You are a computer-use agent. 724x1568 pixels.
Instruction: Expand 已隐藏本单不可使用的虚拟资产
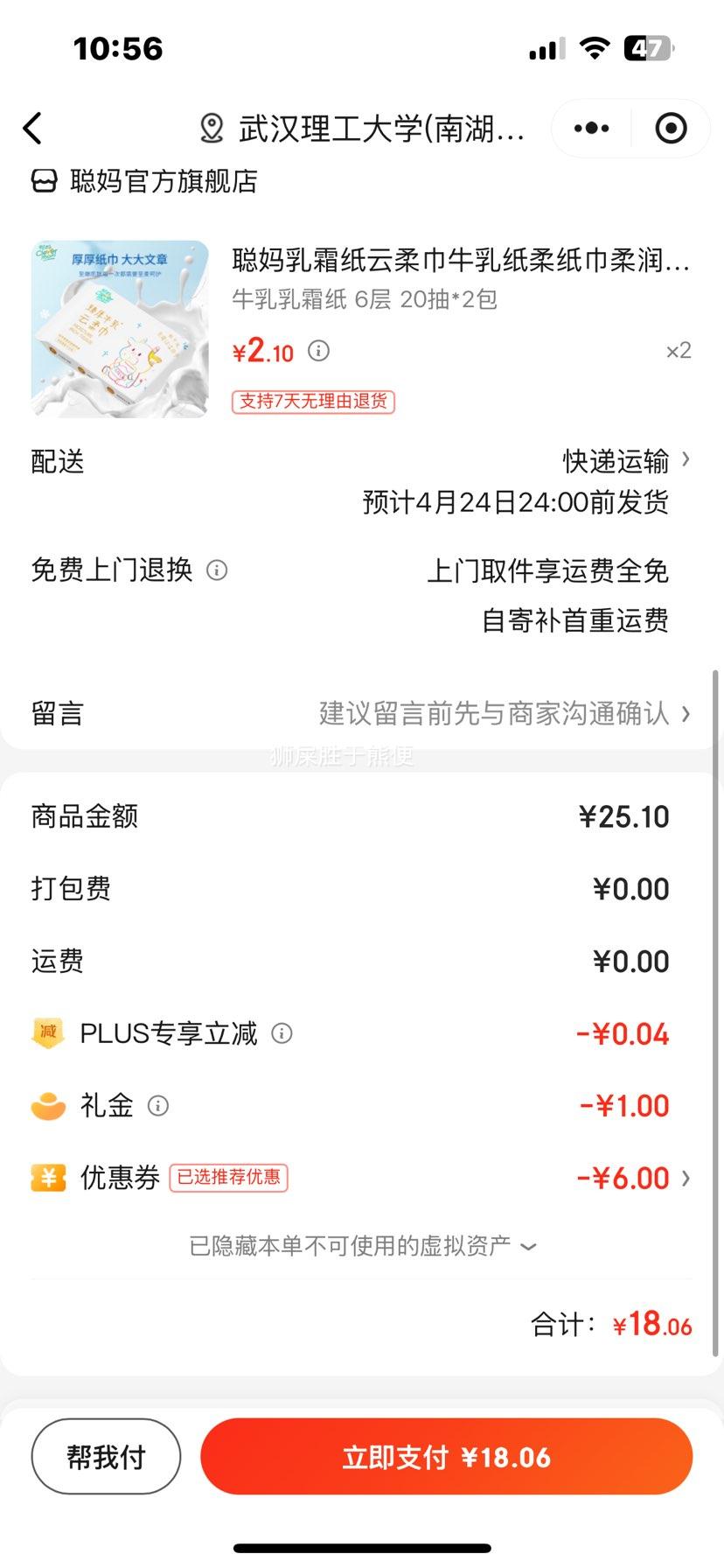tap(362, 1245)
